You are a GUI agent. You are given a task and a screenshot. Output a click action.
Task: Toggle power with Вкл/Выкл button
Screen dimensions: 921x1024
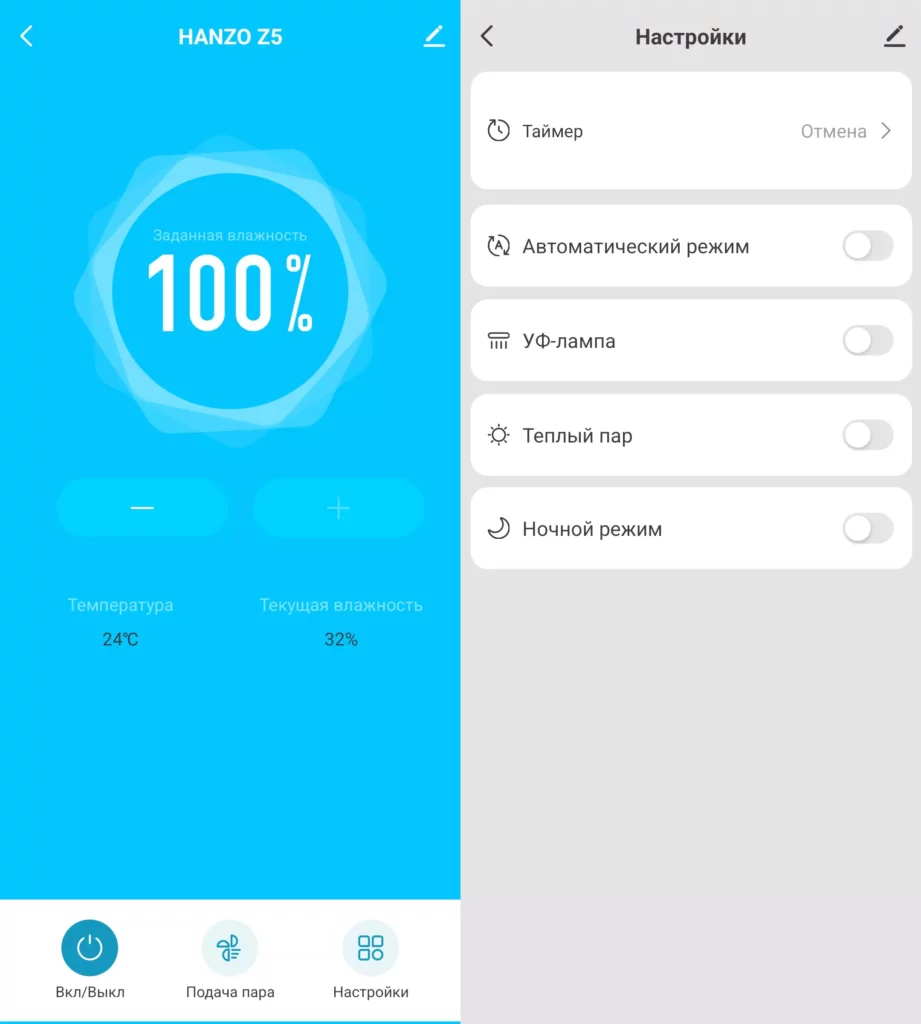[x=90, y=948]
